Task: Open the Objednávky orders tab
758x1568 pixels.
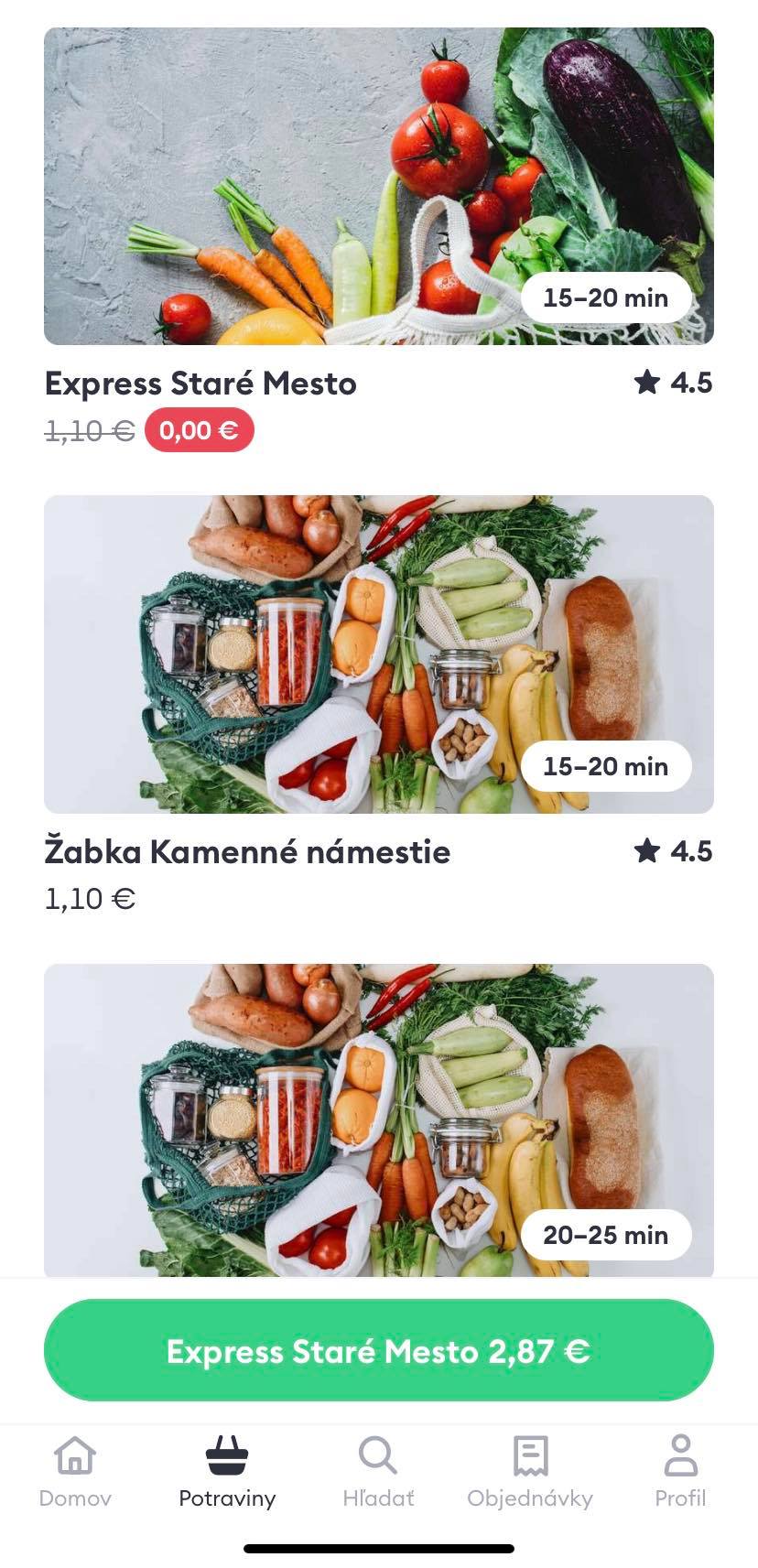Action: (x=530, y=1471)
